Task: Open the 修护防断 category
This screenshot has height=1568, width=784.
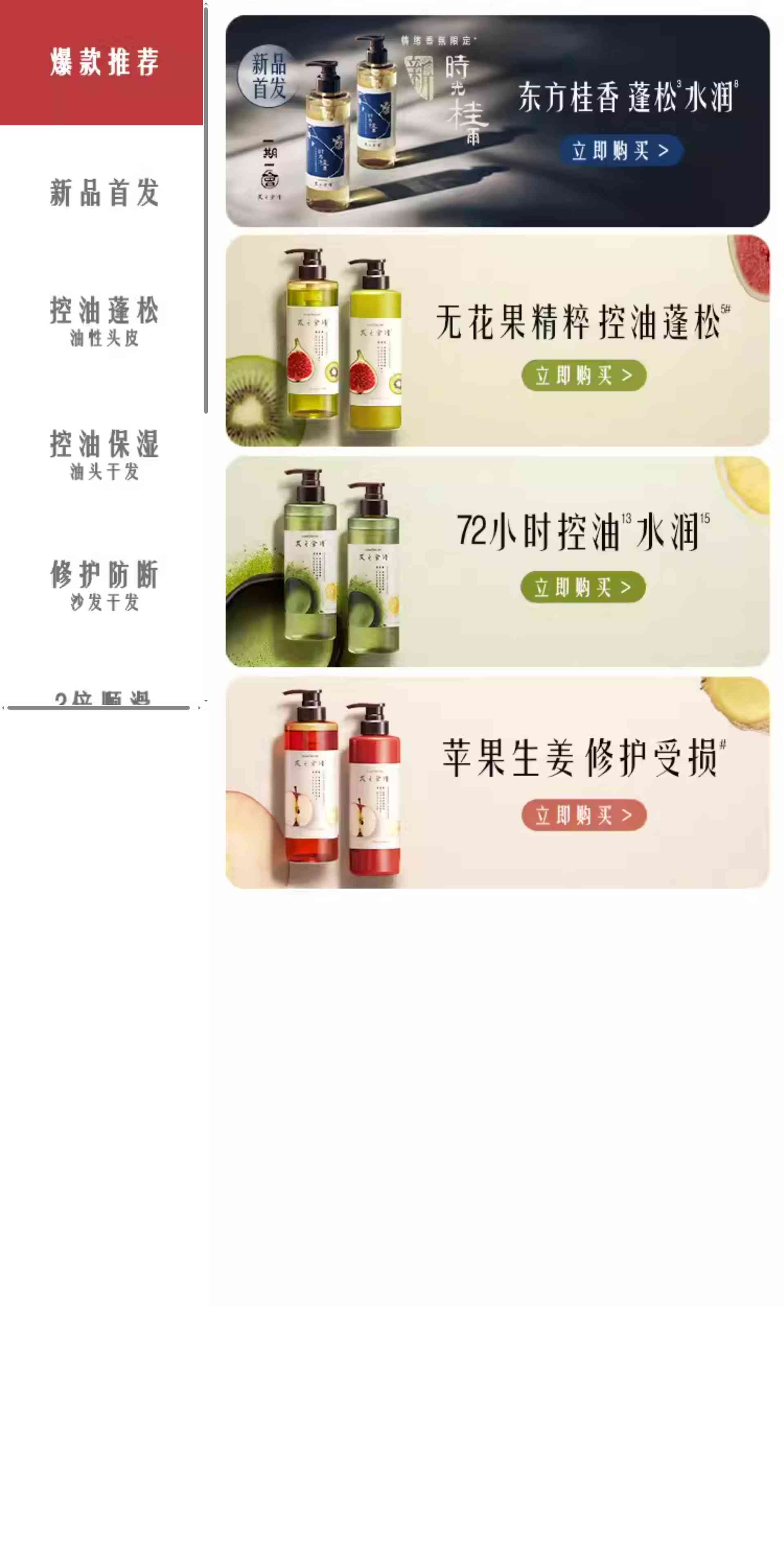Action: pos(103,584)
